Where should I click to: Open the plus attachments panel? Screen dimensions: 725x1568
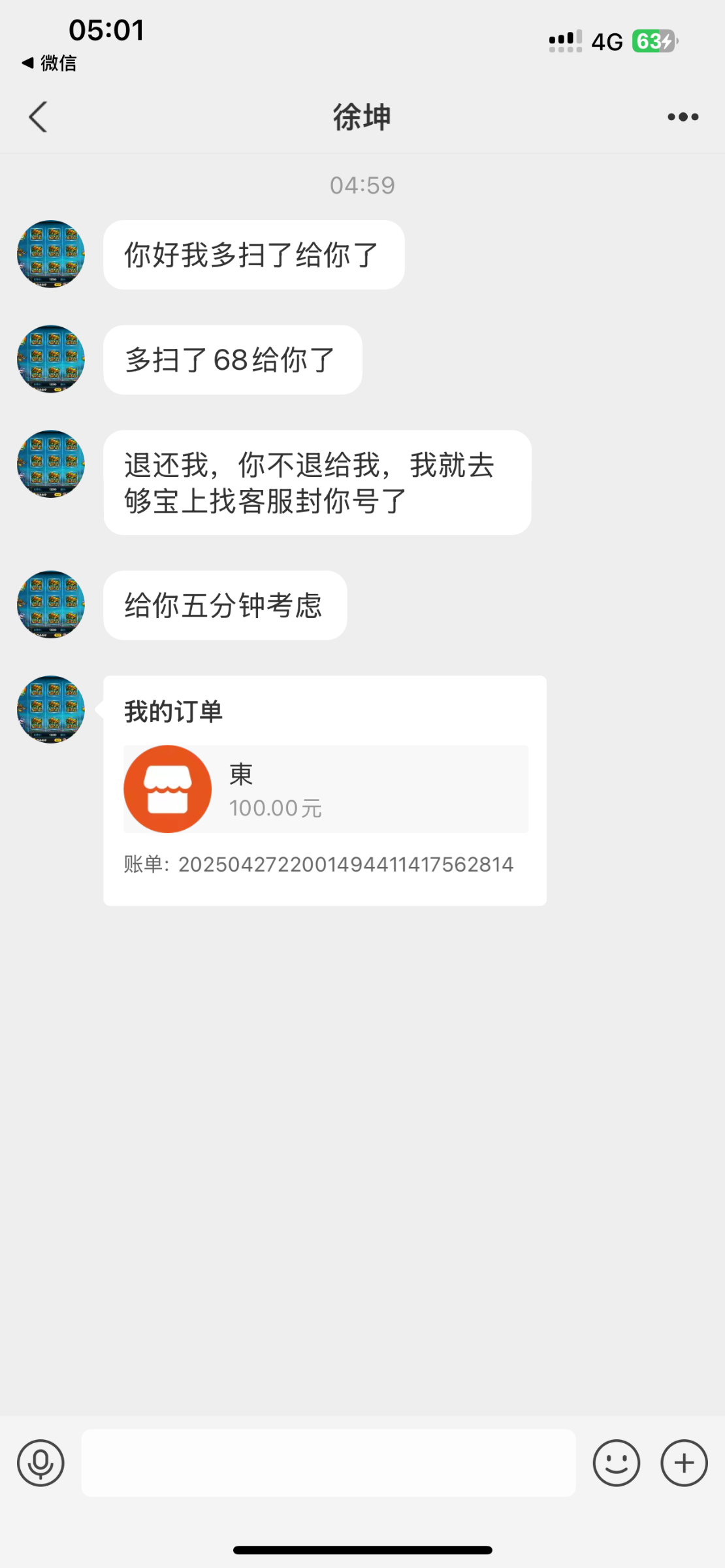click(684, 1463)
